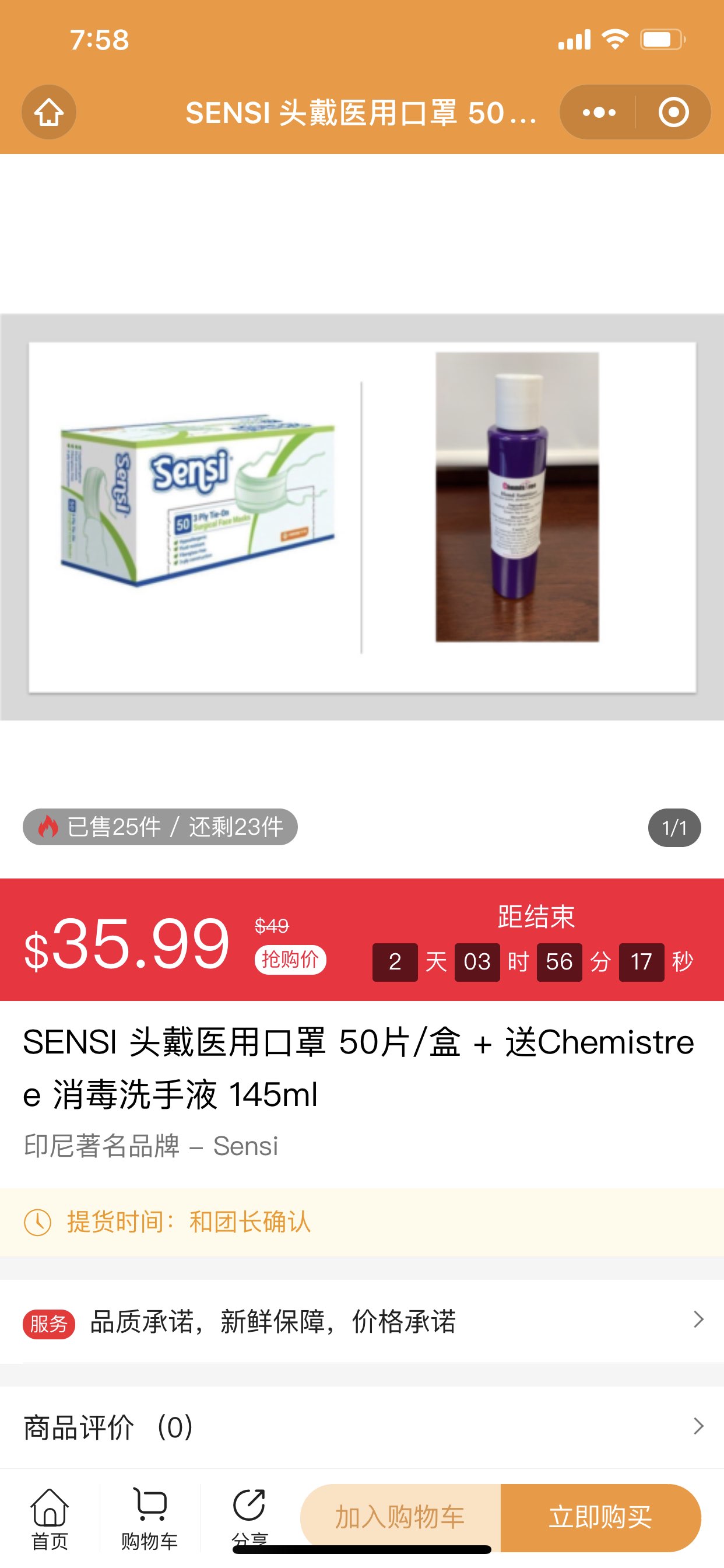Buy now with 立即购买 button
724x1568 pixels.
tap(600, 1517)
